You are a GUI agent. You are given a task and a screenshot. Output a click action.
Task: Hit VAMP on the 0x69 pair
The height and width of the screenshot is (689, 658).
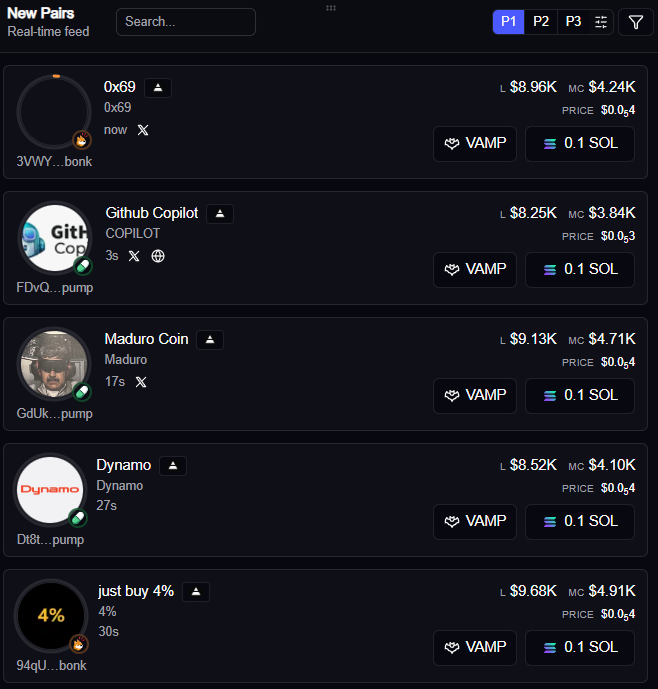475,143
